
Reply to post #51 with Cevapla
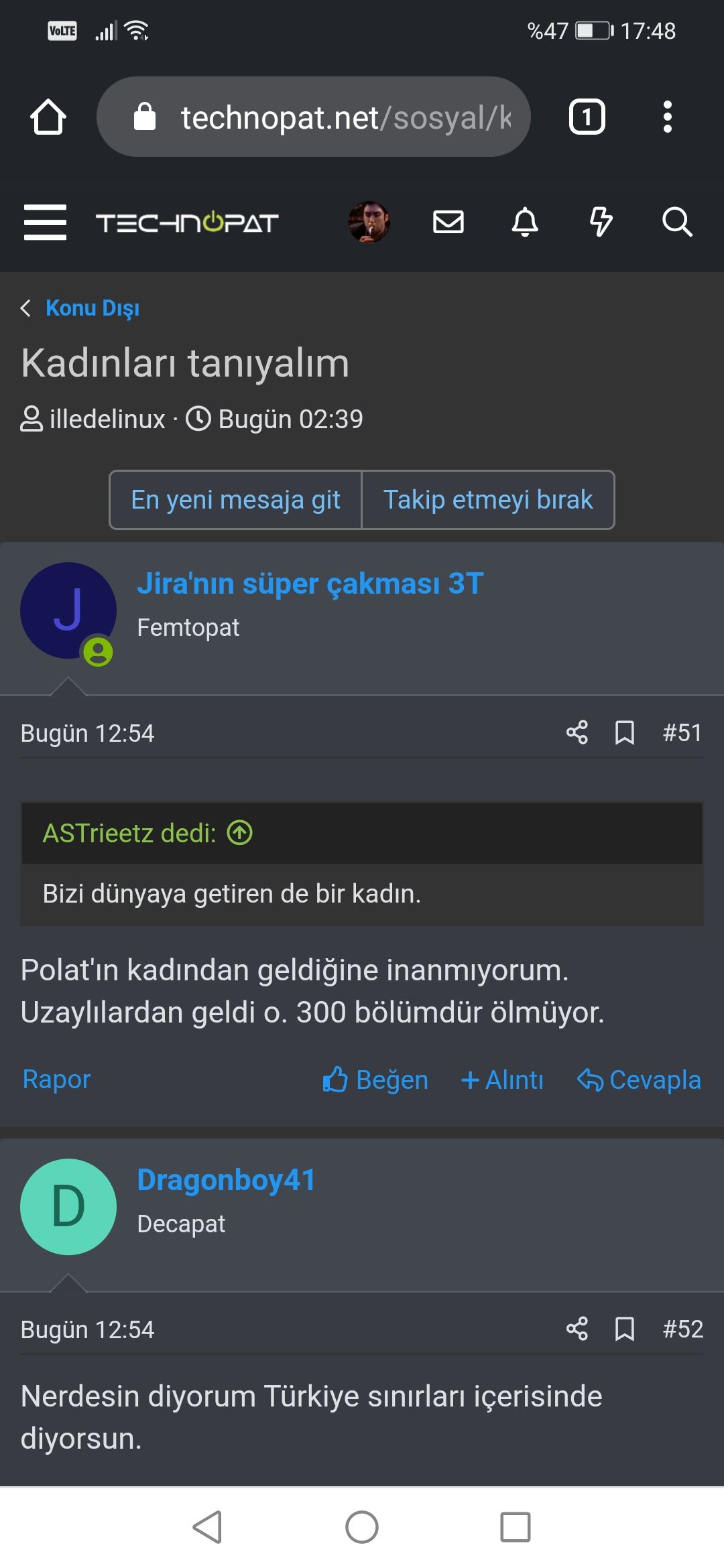point(639,1080)
